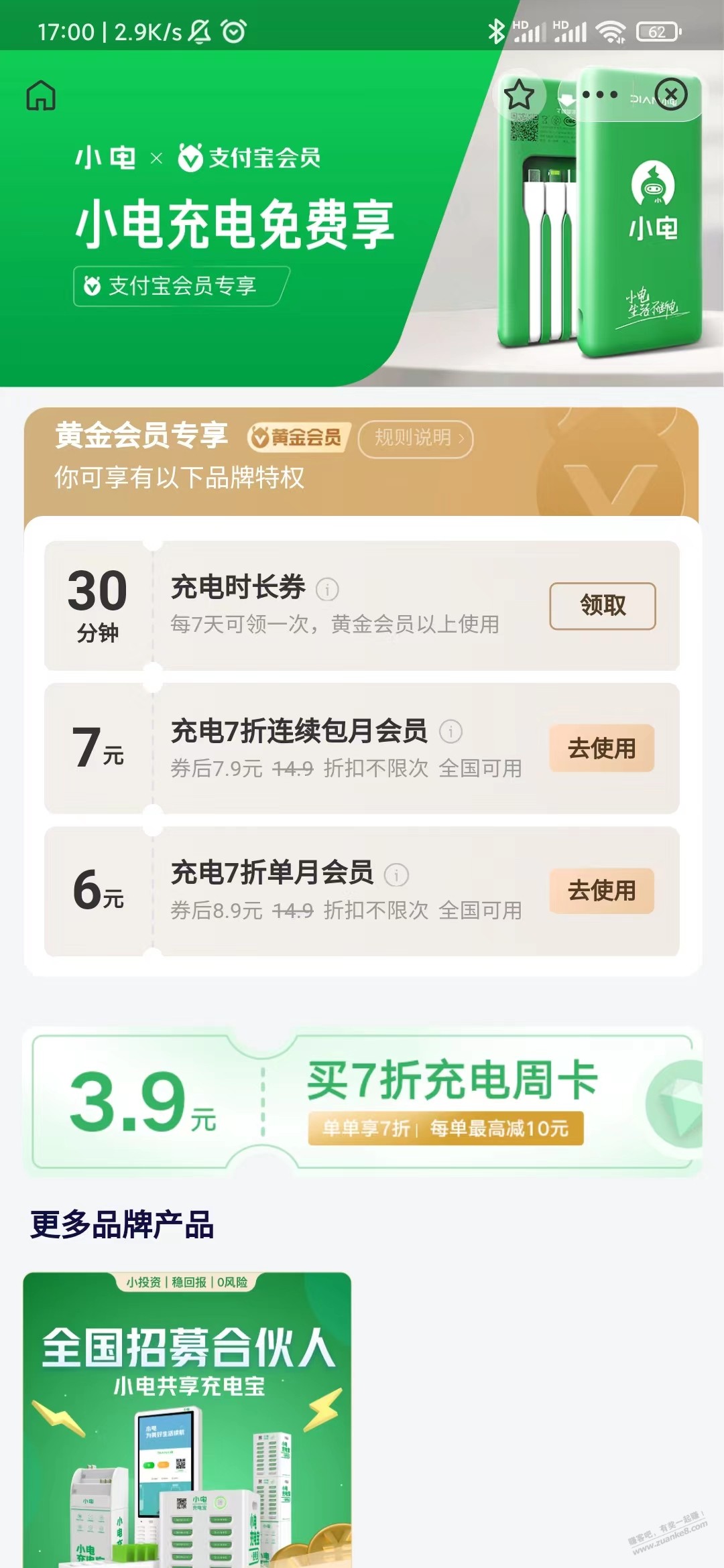Show info for 充电7折连续包月会员
Image resolution: width=724 pixels, height=1568 pixels.
(450, 732)
